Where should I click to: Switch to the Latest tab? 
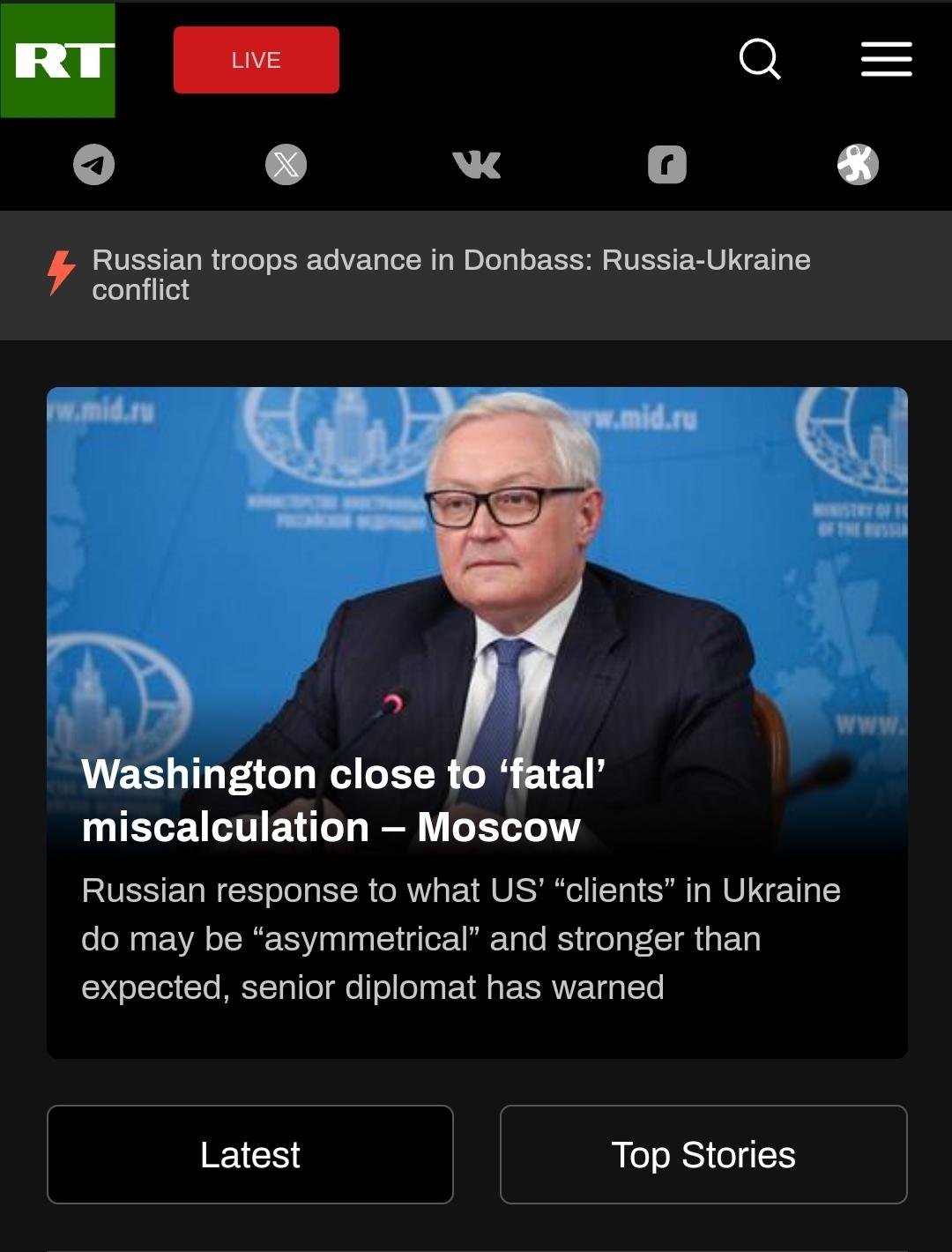250,1154
